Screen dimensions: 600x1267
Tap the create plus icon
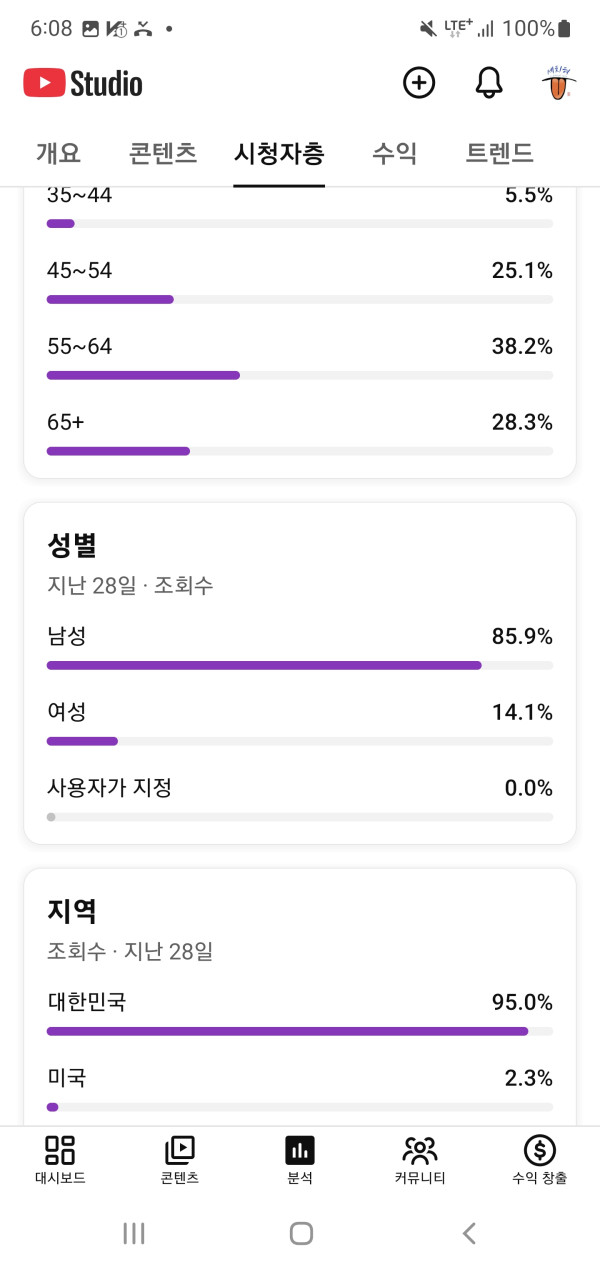coord(419,83)
